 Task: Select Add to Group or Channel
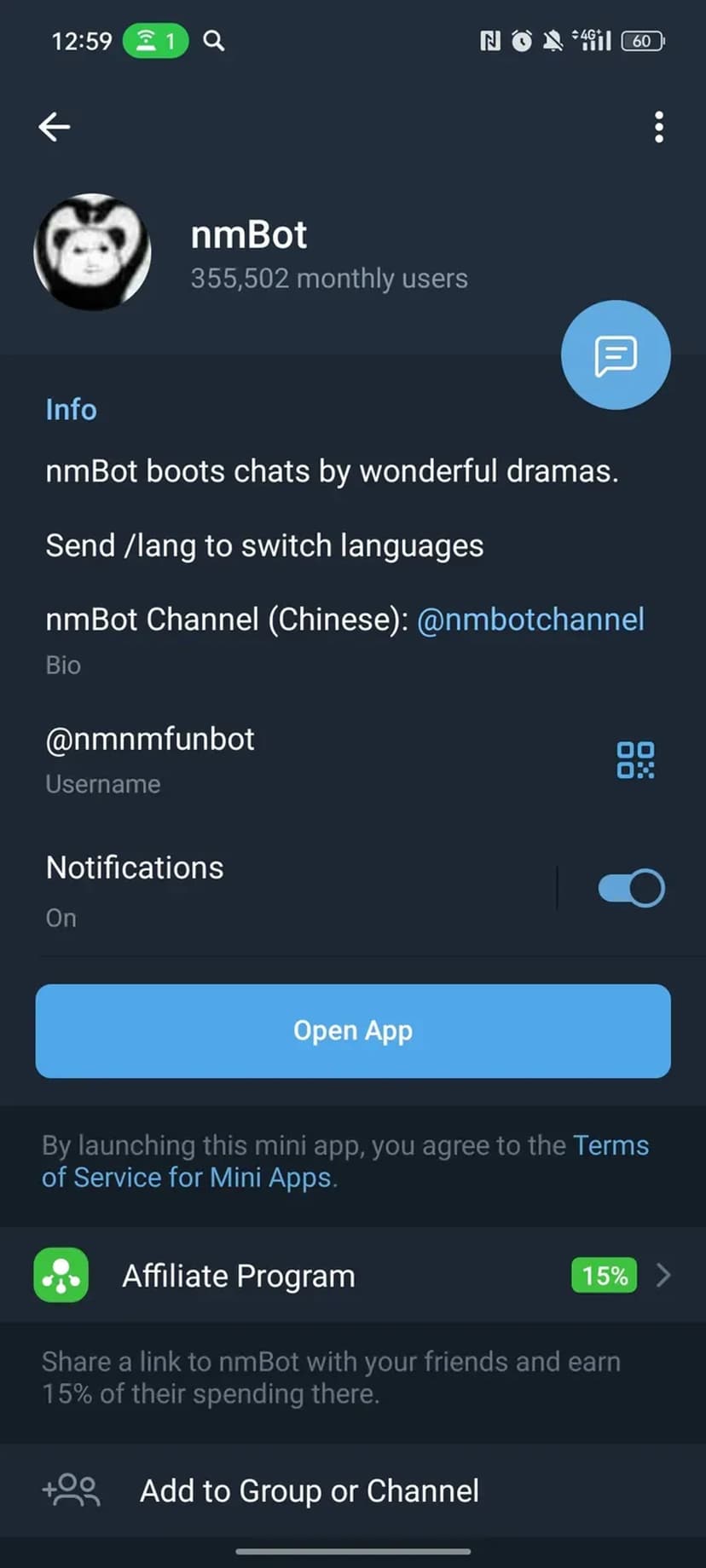point(309,1491)
